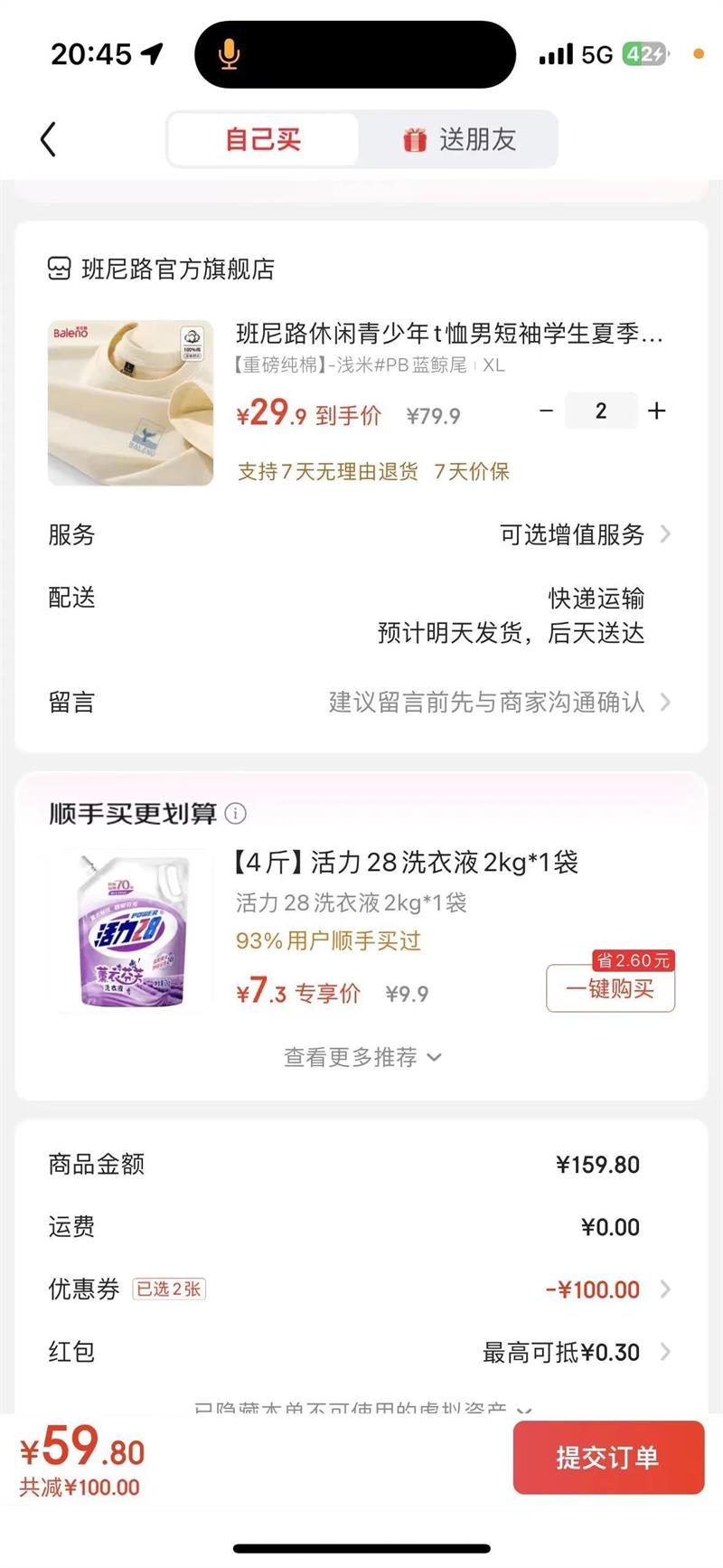The width and height of the screenshot is (723, 1568).
Task: Select the 自己买 tab
Action: coord(263,139)
